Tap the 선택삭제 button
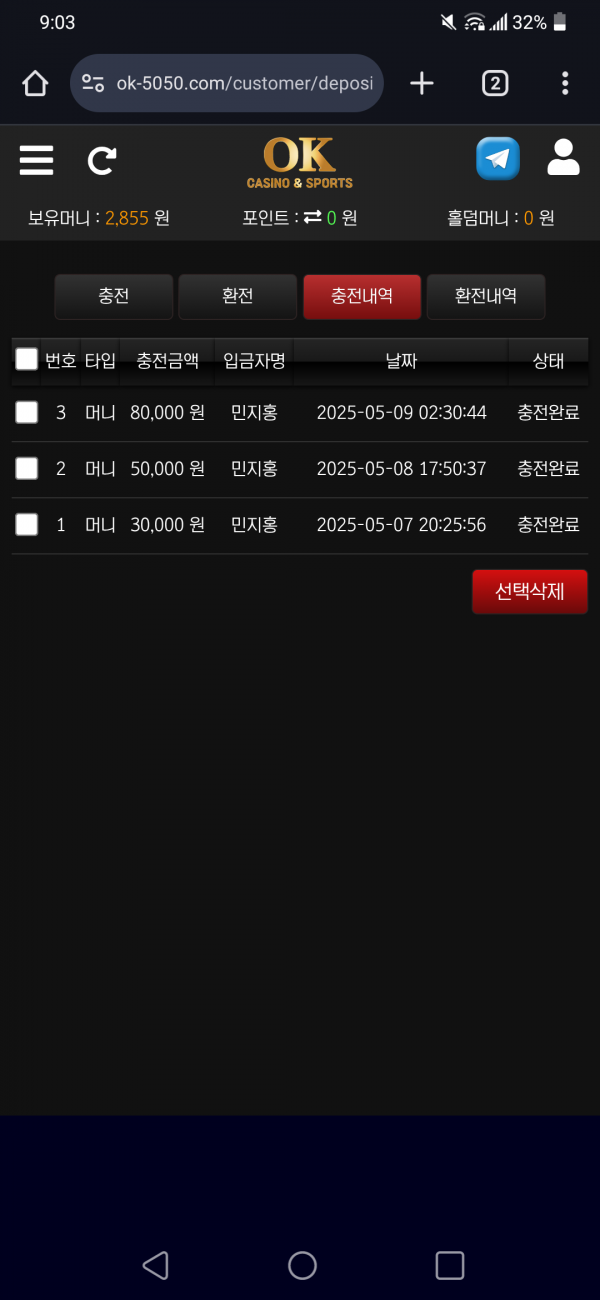 529,592
